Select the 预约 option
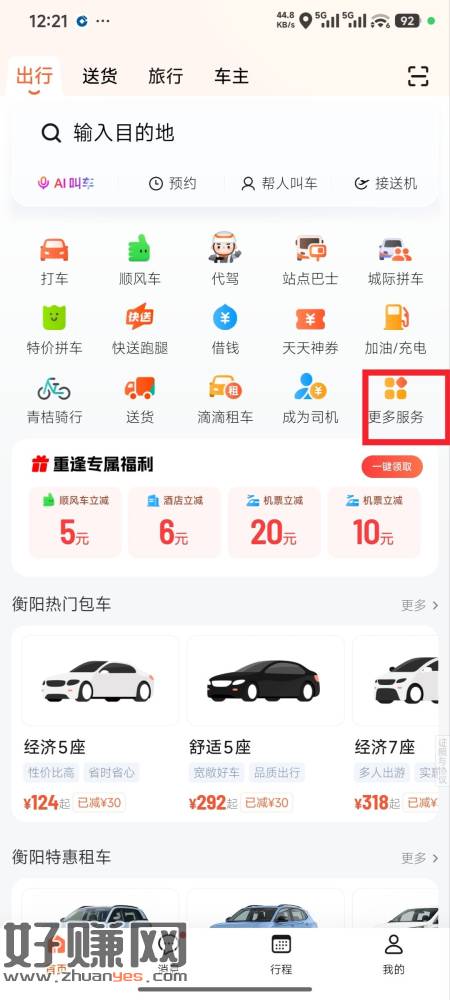This screenshot has width=450, height=1000. pyautogui.click(x=173, y=184)
